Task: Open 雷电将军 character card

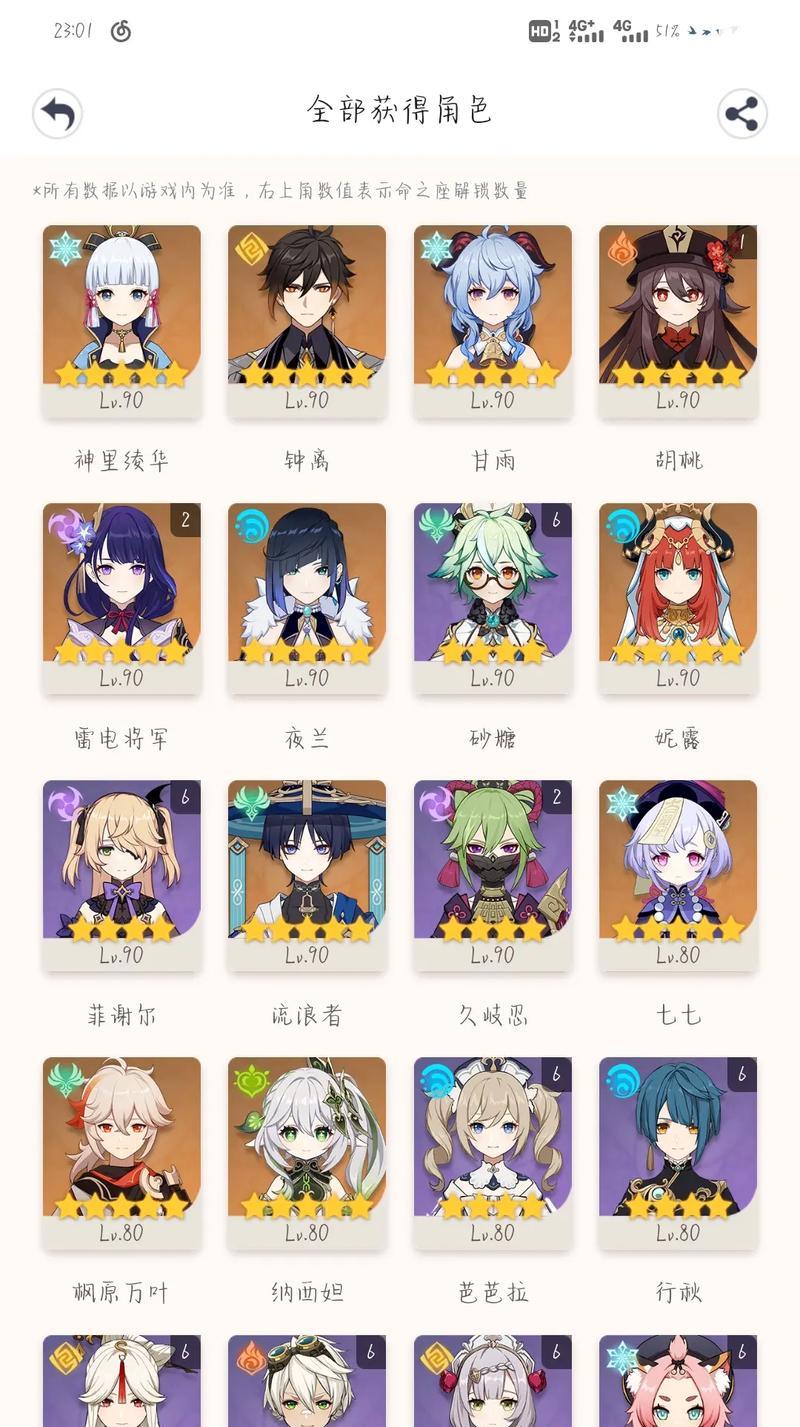Action: click(x=122, y=597)
